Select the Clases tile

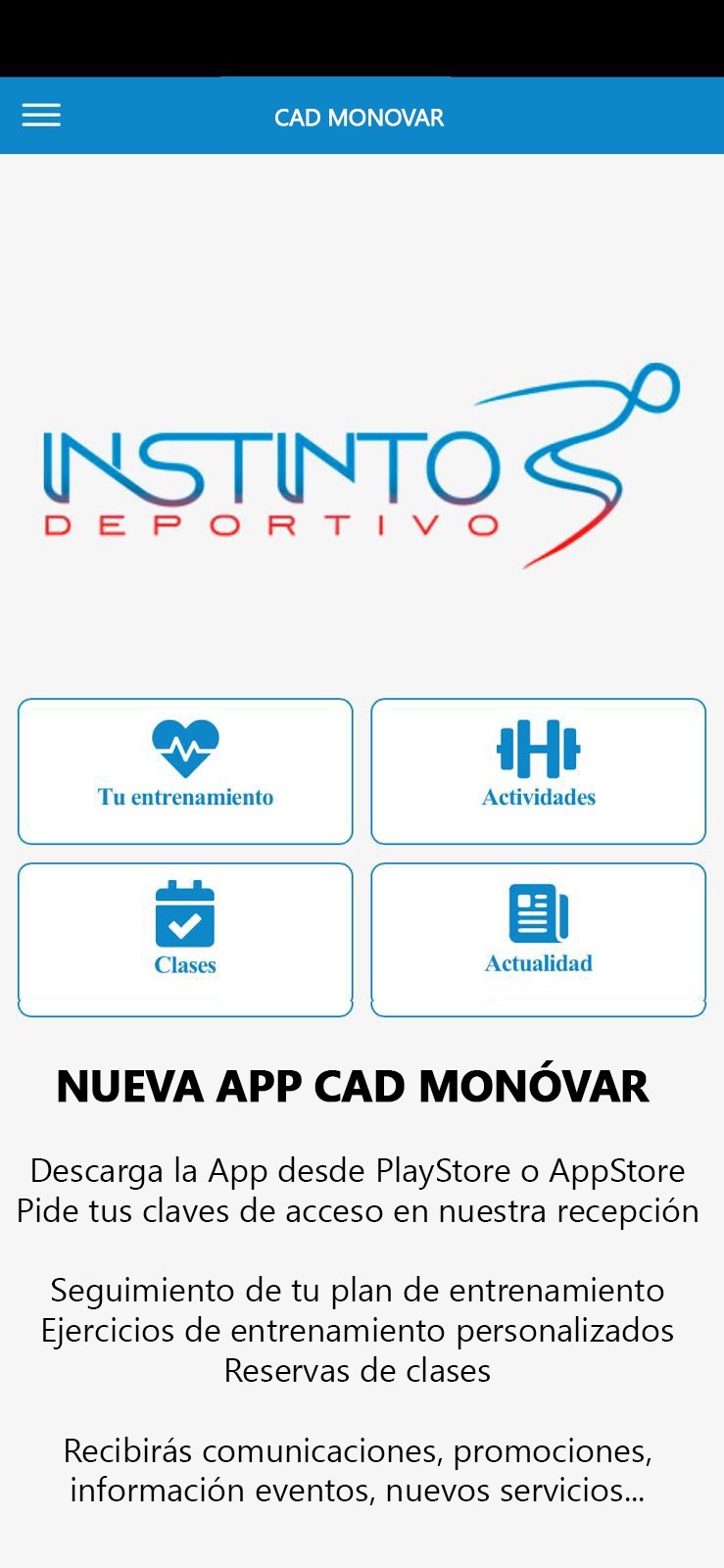click(x=185, y=939)
